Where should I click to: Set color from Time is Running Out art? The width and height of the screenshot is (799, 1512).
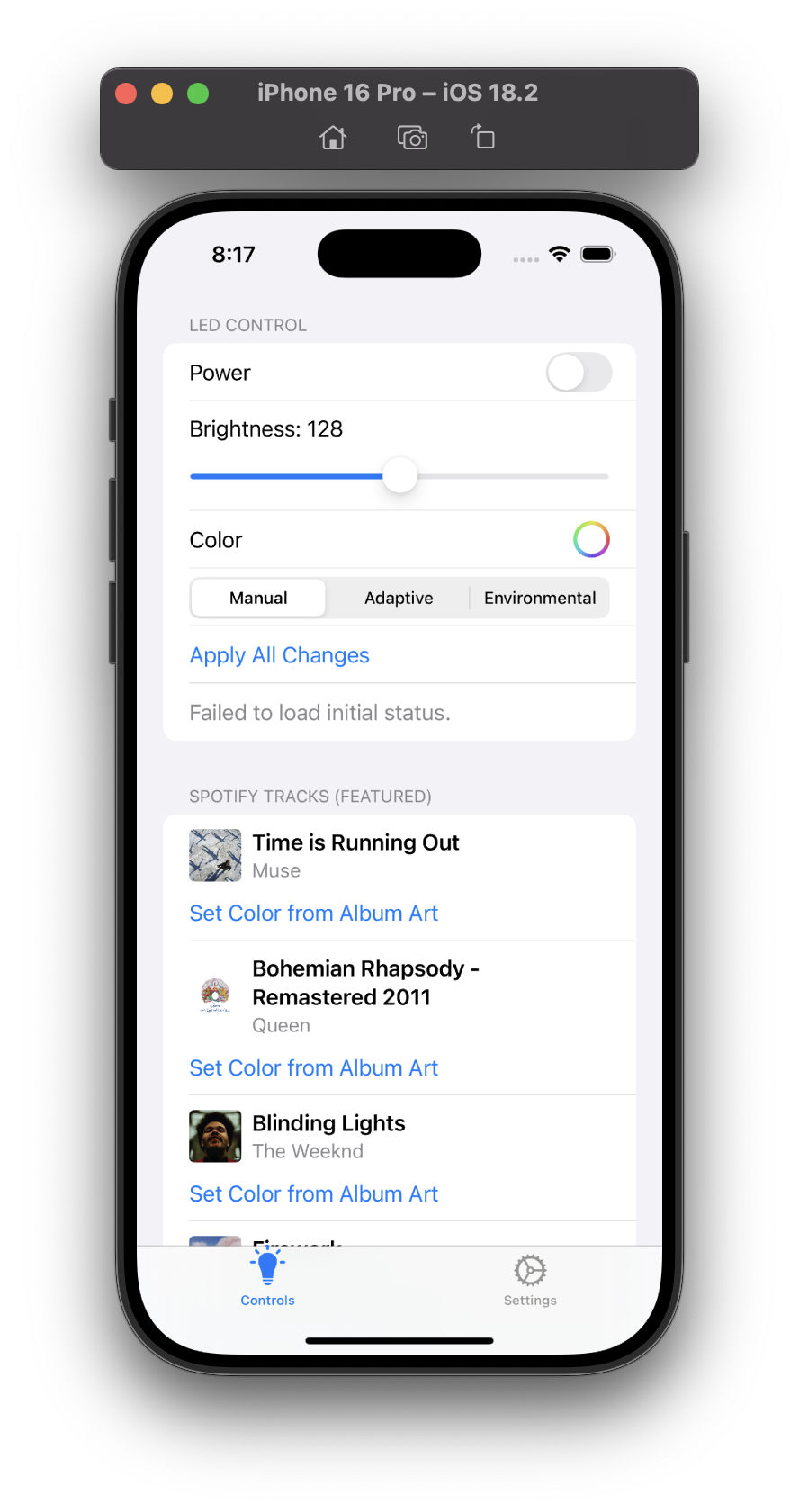[313, 913]
